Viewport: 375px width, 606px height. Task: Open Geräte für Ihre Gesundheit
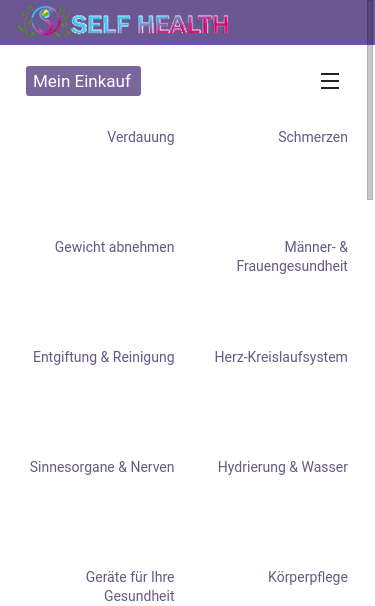[130, 586]
